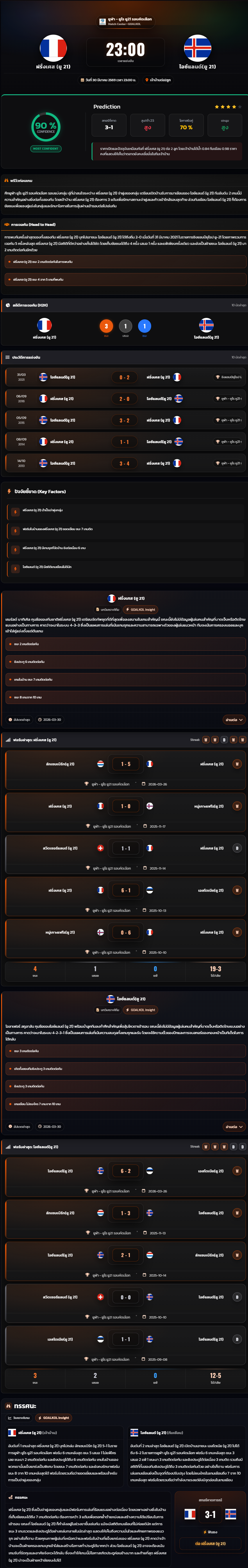Open the 05/09 2015 Iceland 3-2 France match
The width and height of the screenshot is (248, 1568).
coord(124,420)
